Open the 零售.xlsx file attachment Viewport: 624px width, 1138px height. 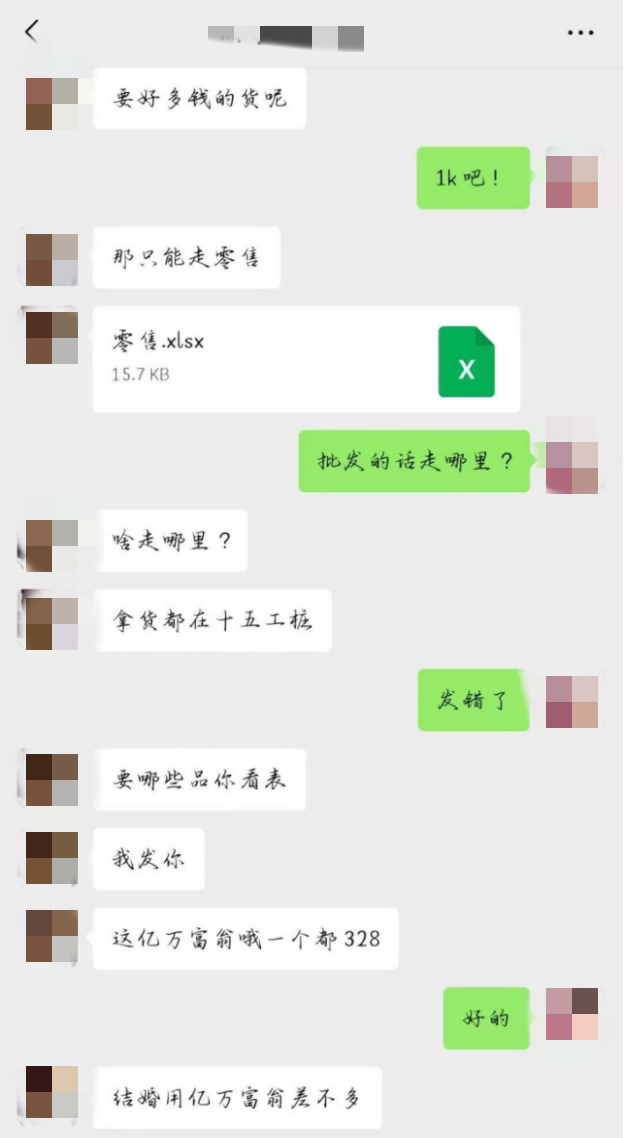(306, 359)
